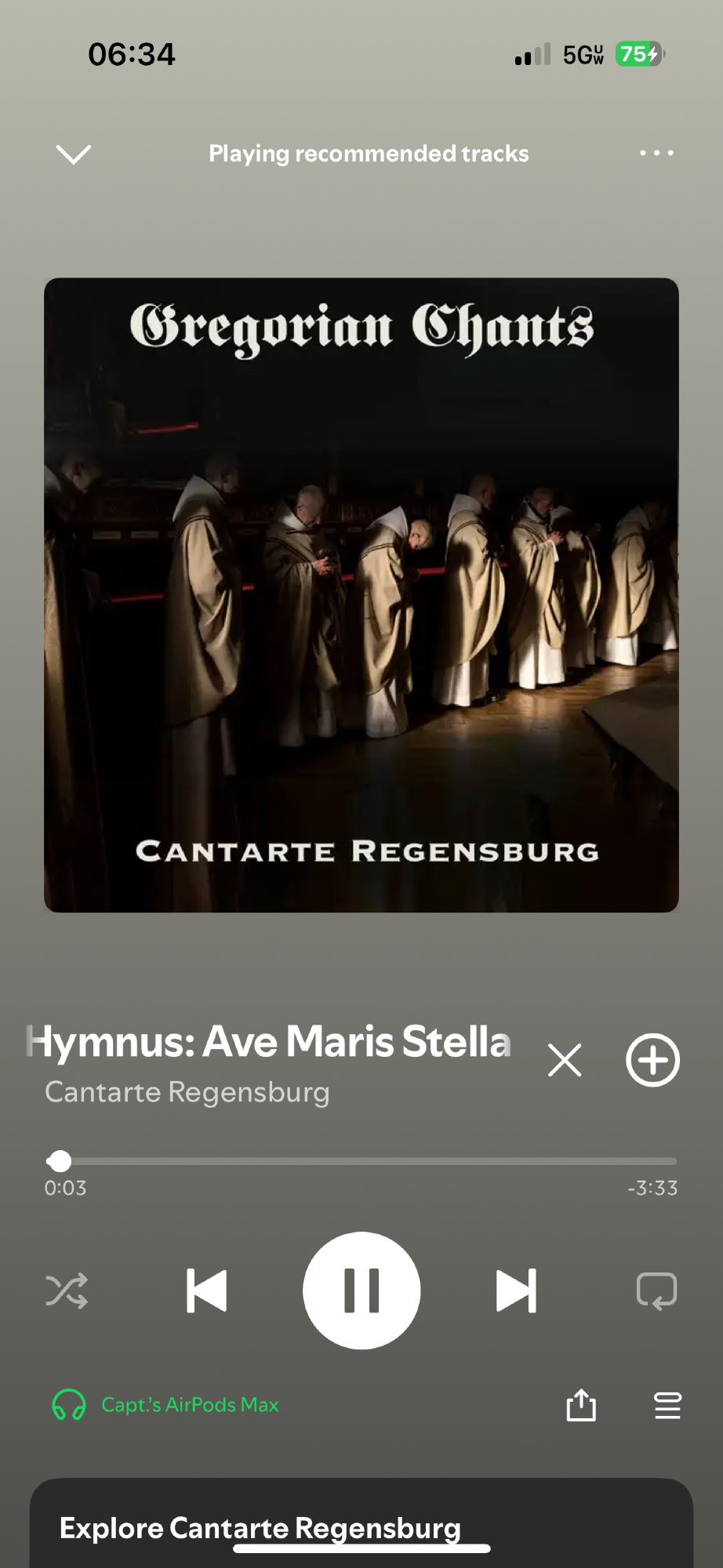The height and width of the screenshot is (1568, 723).
Task: Open the play queue
Action: coord(667,1405)
